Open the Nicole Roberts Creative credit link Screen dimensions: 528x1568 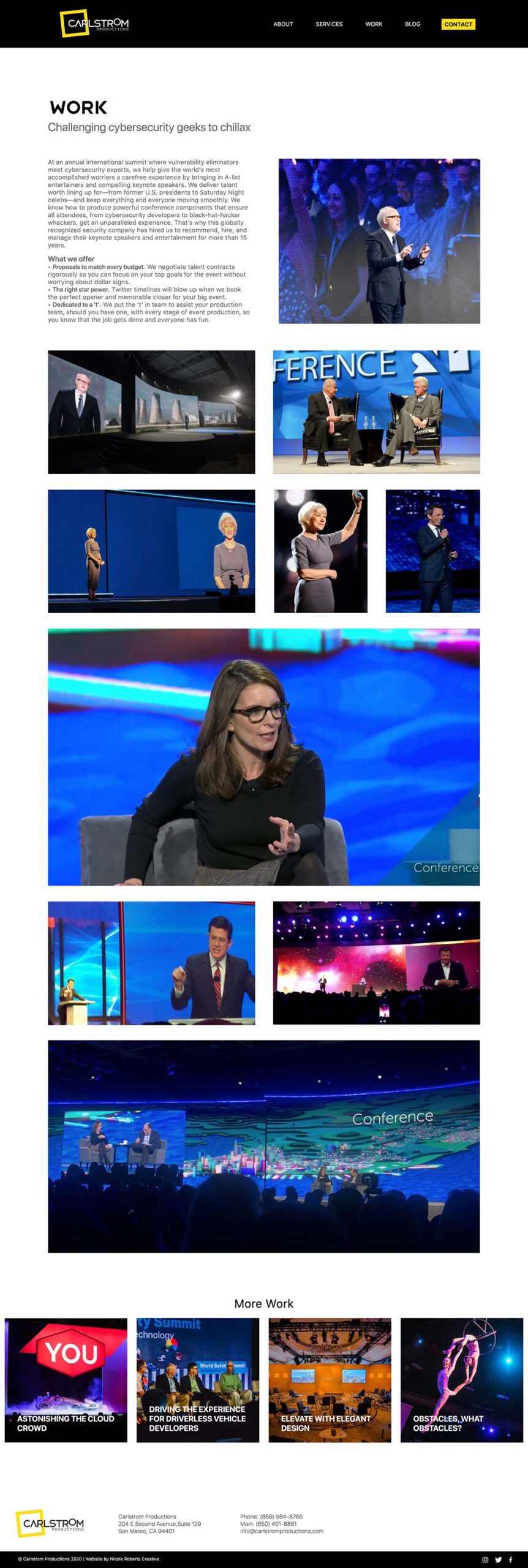tap(134, 1559)
